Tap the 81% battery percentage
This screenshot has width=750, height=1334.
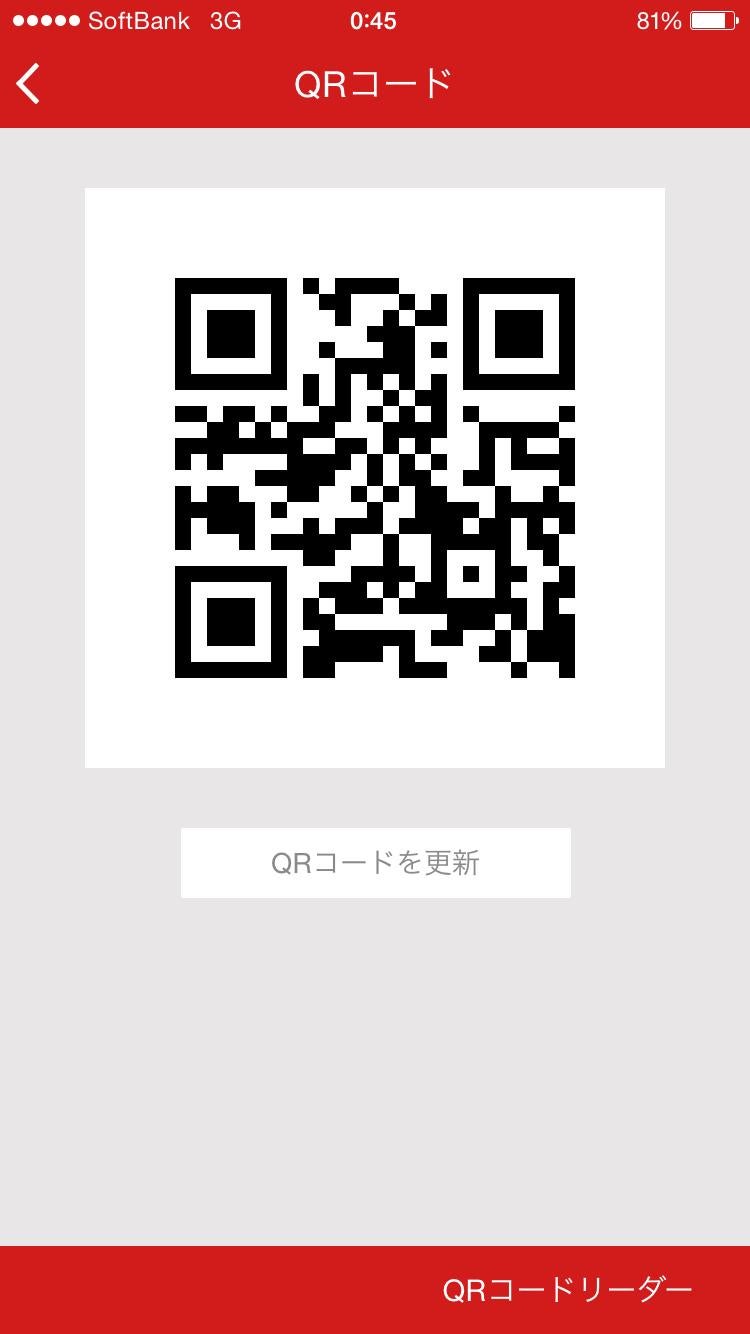coord(660,18)
